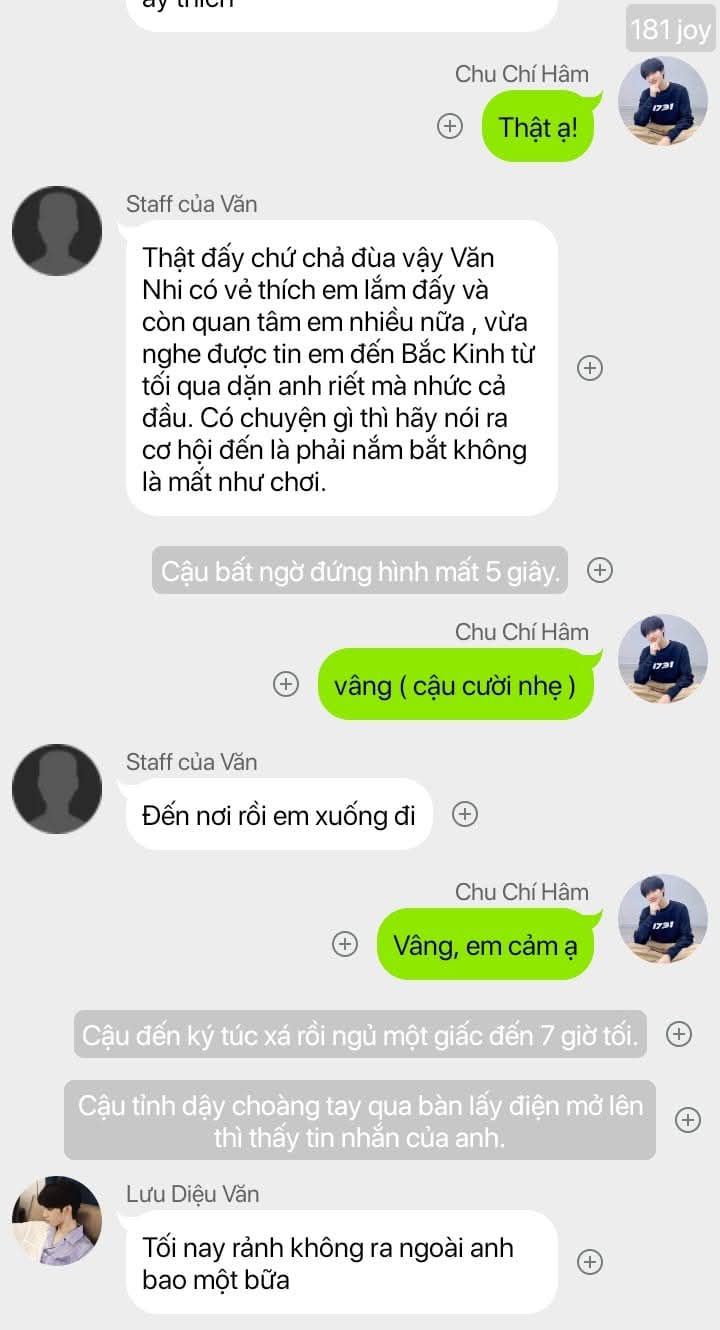Tap the plus next to "Cậu đến ký túc xá" narration
720x1330 pixels.
[679, 1034]
